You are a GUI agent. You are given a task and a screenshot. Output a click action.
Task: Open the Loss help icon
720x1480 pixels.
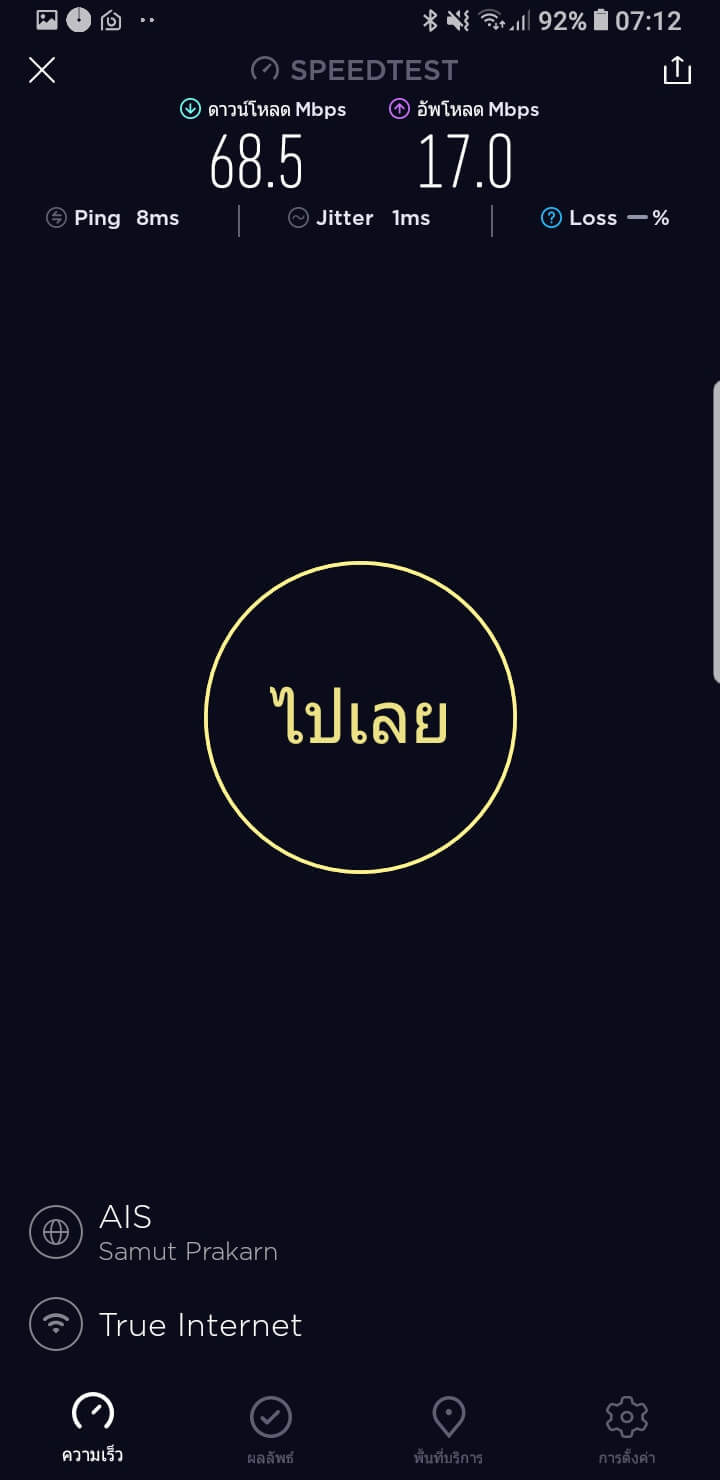551,218
